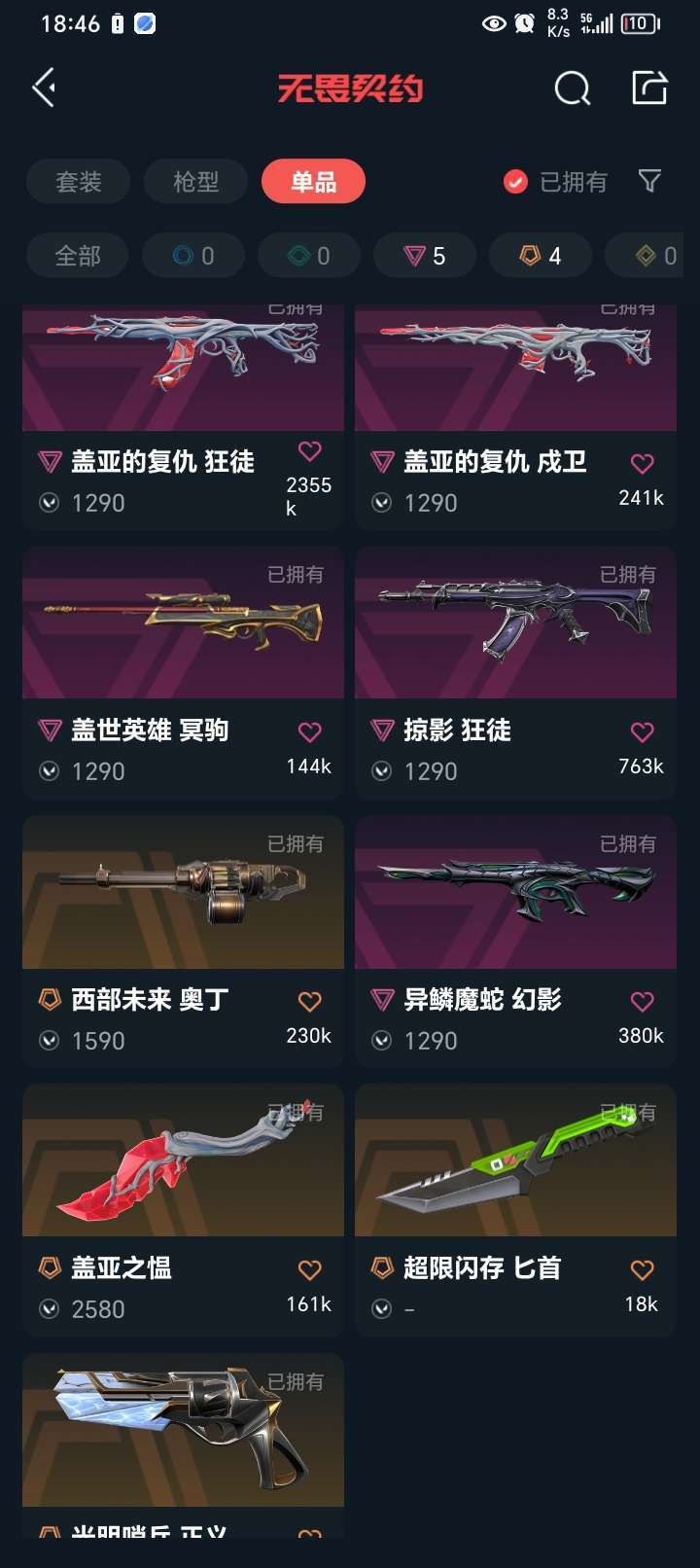Switch to the 套装 tab
700x1568 pixels.
(x=78, y=182)
